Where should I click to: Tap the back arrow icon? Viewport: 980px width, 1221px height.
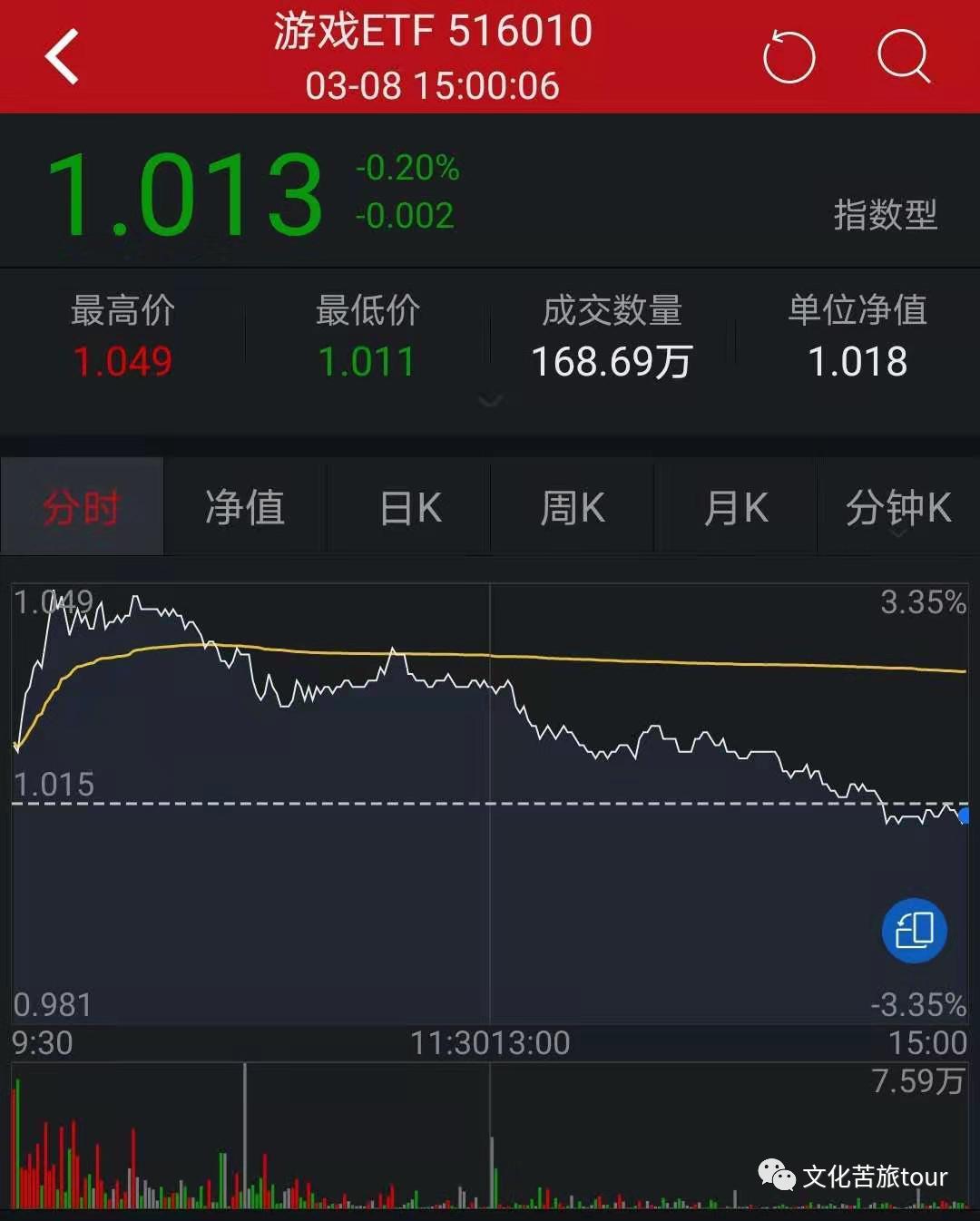(59, 56)
